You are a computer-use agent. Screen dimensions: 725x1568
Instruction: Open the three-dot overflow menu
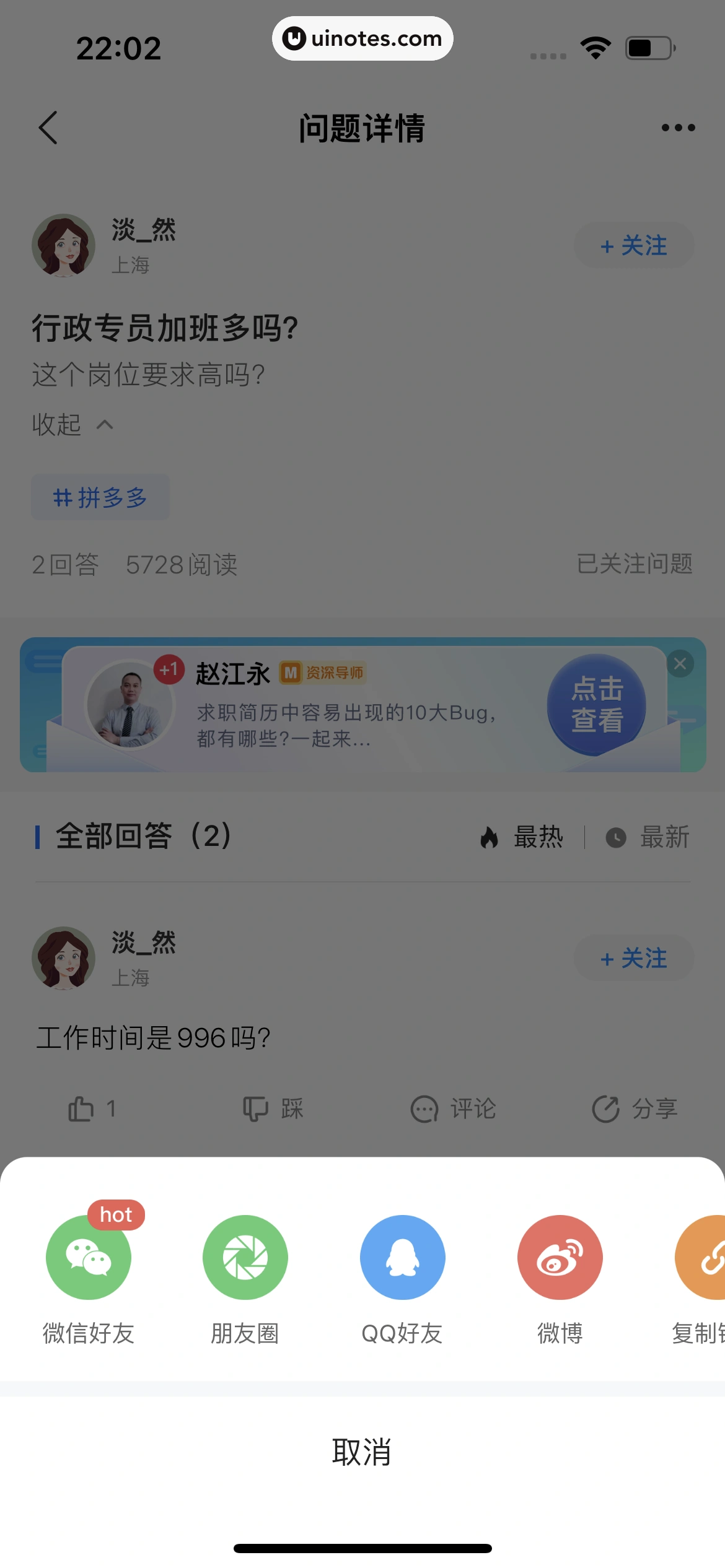(677, 128)
